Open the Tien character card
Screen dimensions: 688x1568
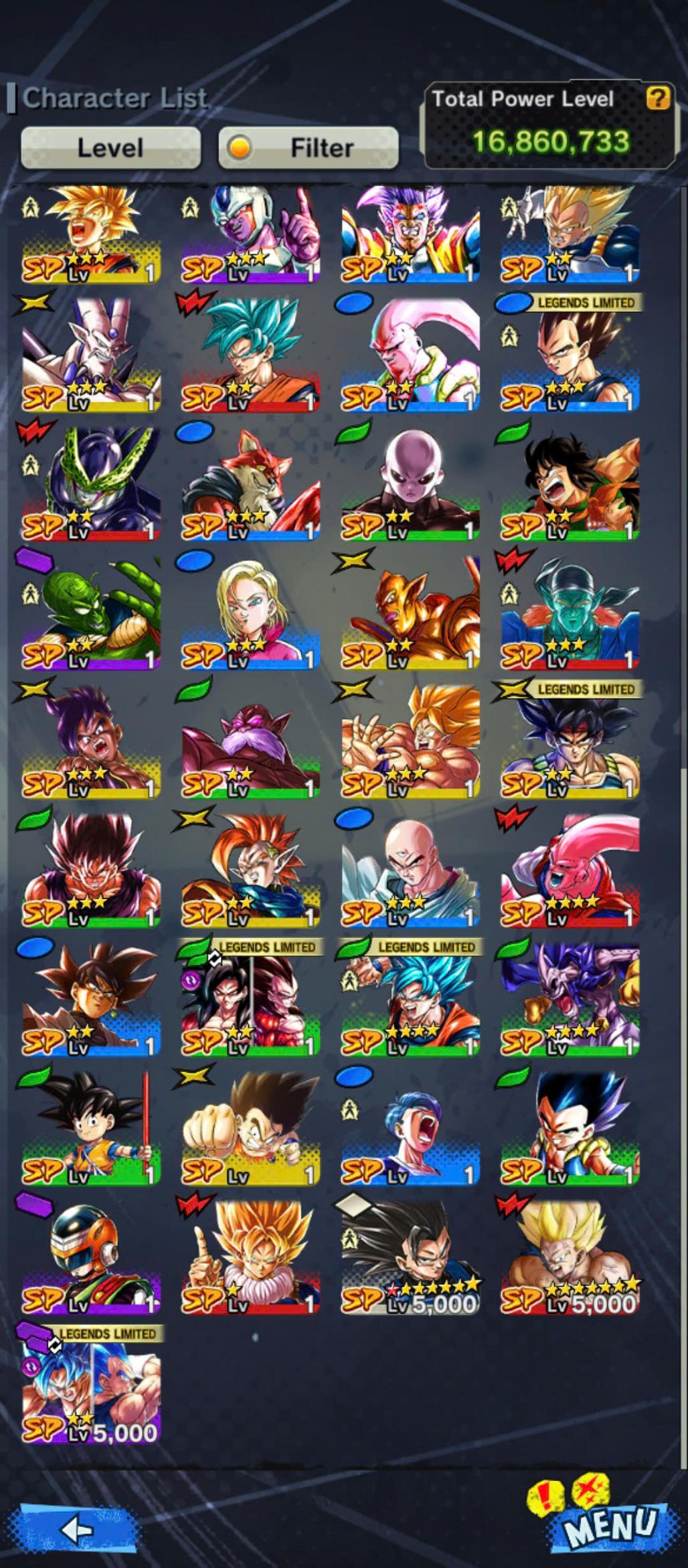coord(410,870)
